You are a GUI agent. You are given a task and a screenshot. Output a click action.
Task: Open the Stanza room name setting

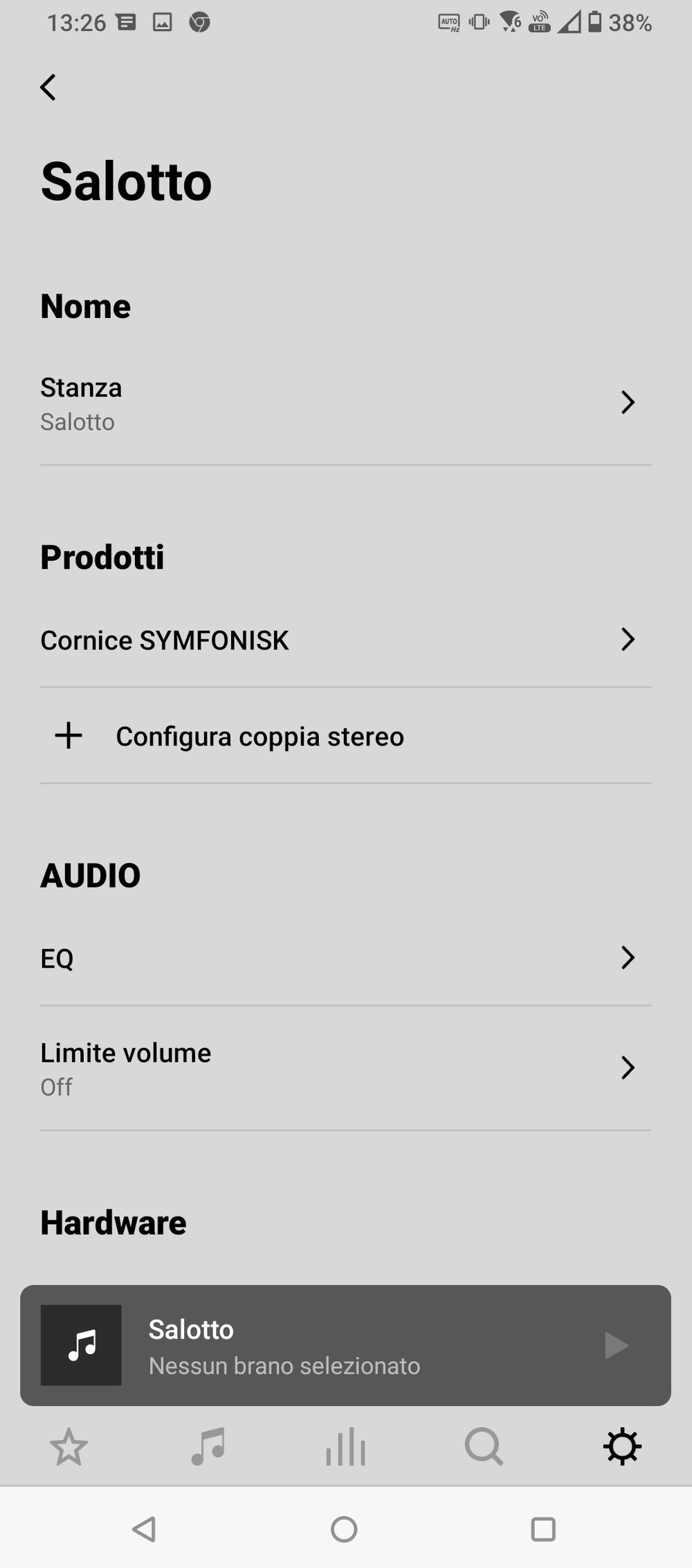345,403
